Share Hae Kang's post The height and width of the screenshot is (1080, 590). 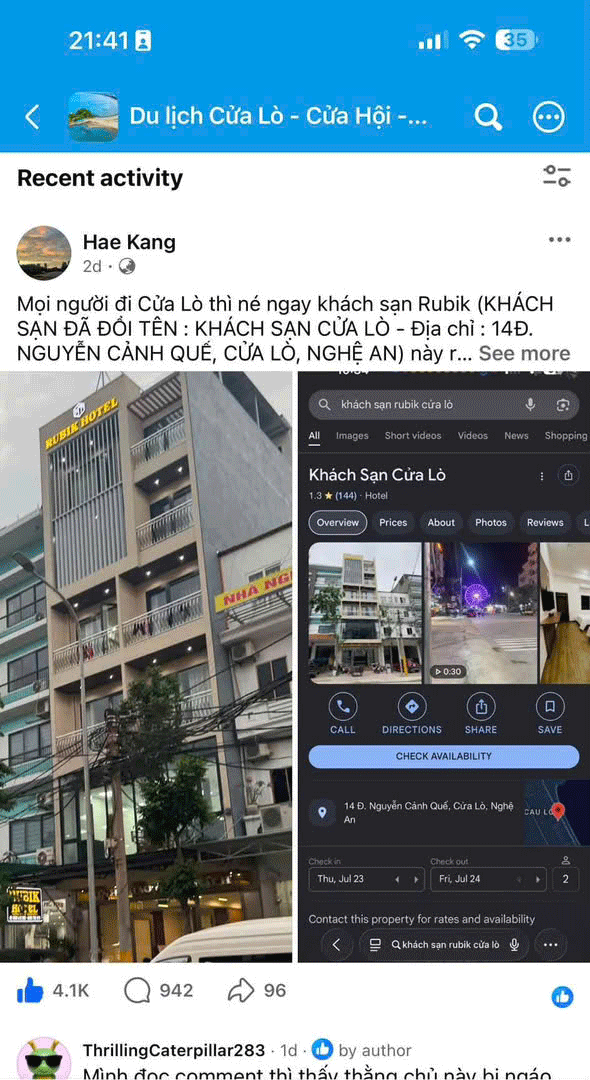point(257,990)
